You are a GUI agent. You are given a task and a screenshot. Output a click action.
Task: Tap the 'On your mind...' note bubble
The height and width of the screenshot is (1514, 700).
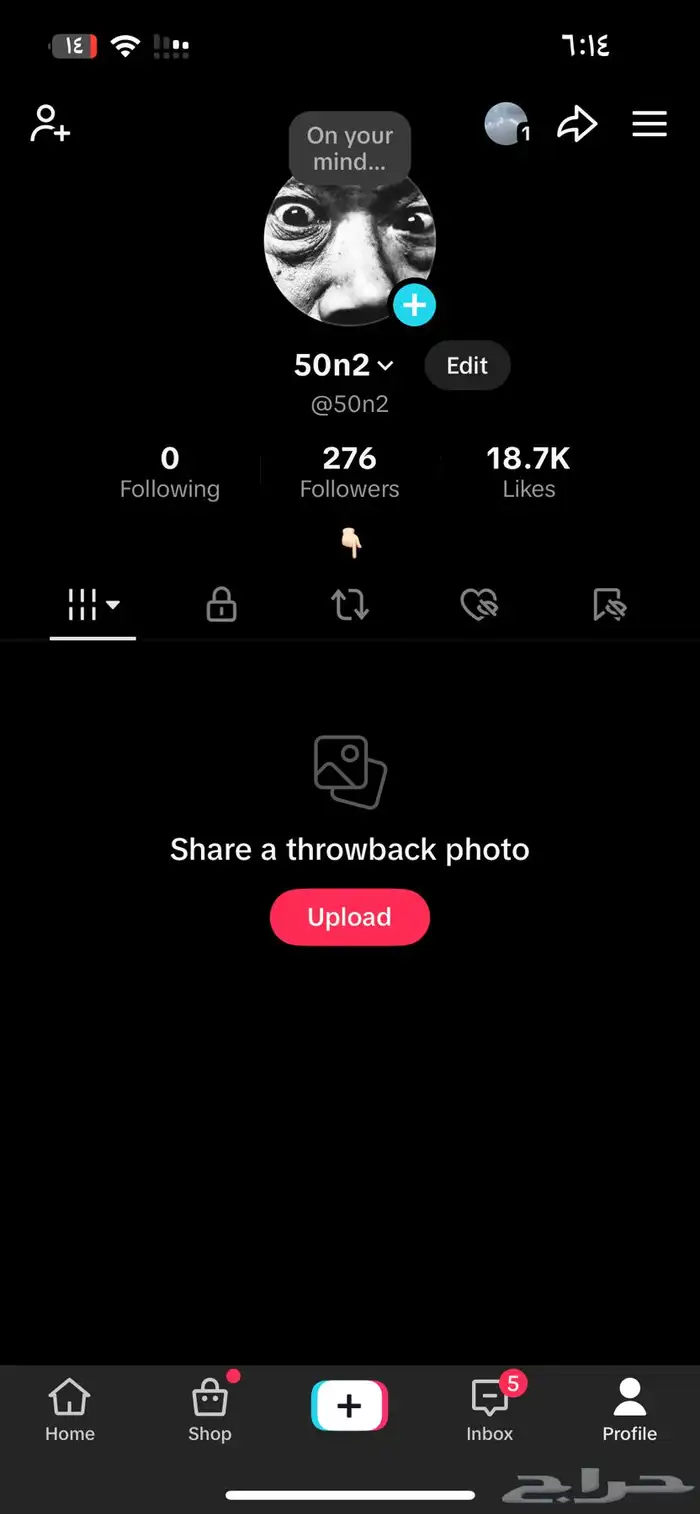[x=350, y=148]
